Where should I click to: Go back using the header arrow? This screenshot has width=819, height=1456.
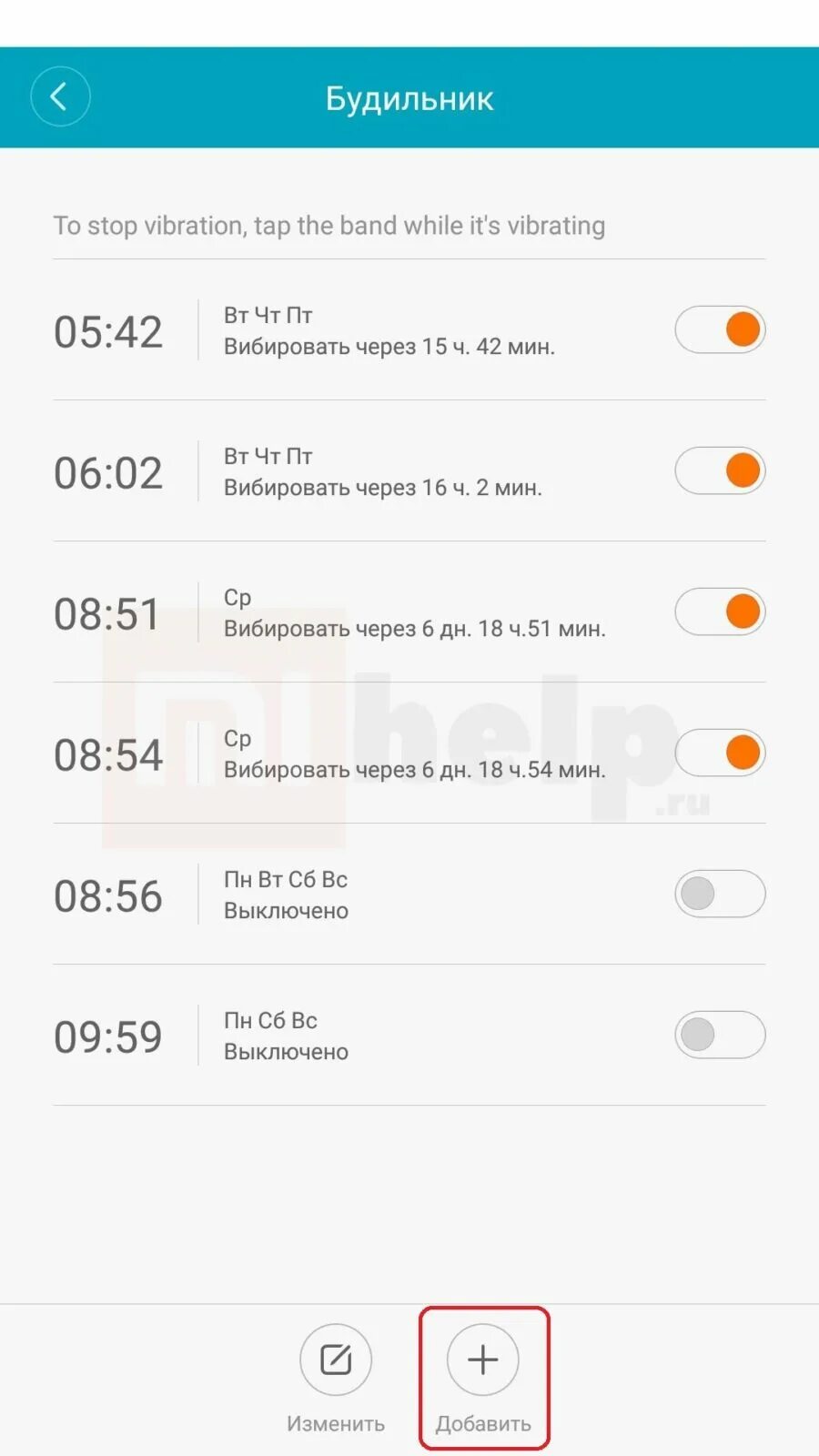coord(60,96)
